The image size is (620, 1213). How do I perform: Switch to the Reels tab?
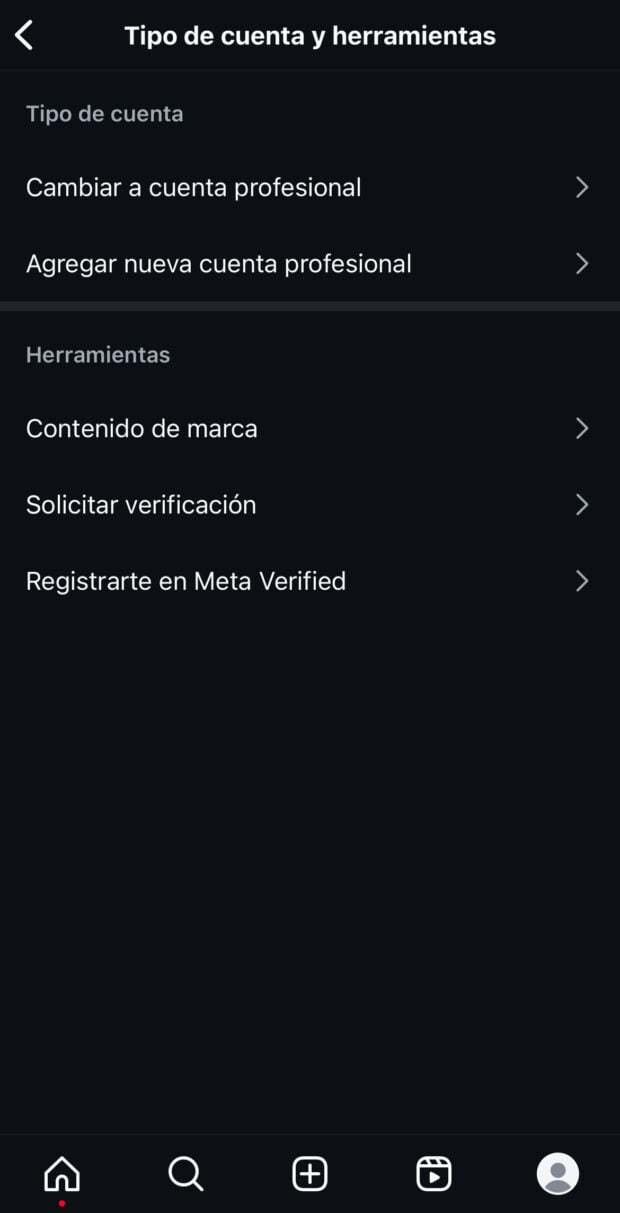(434, 1173)
